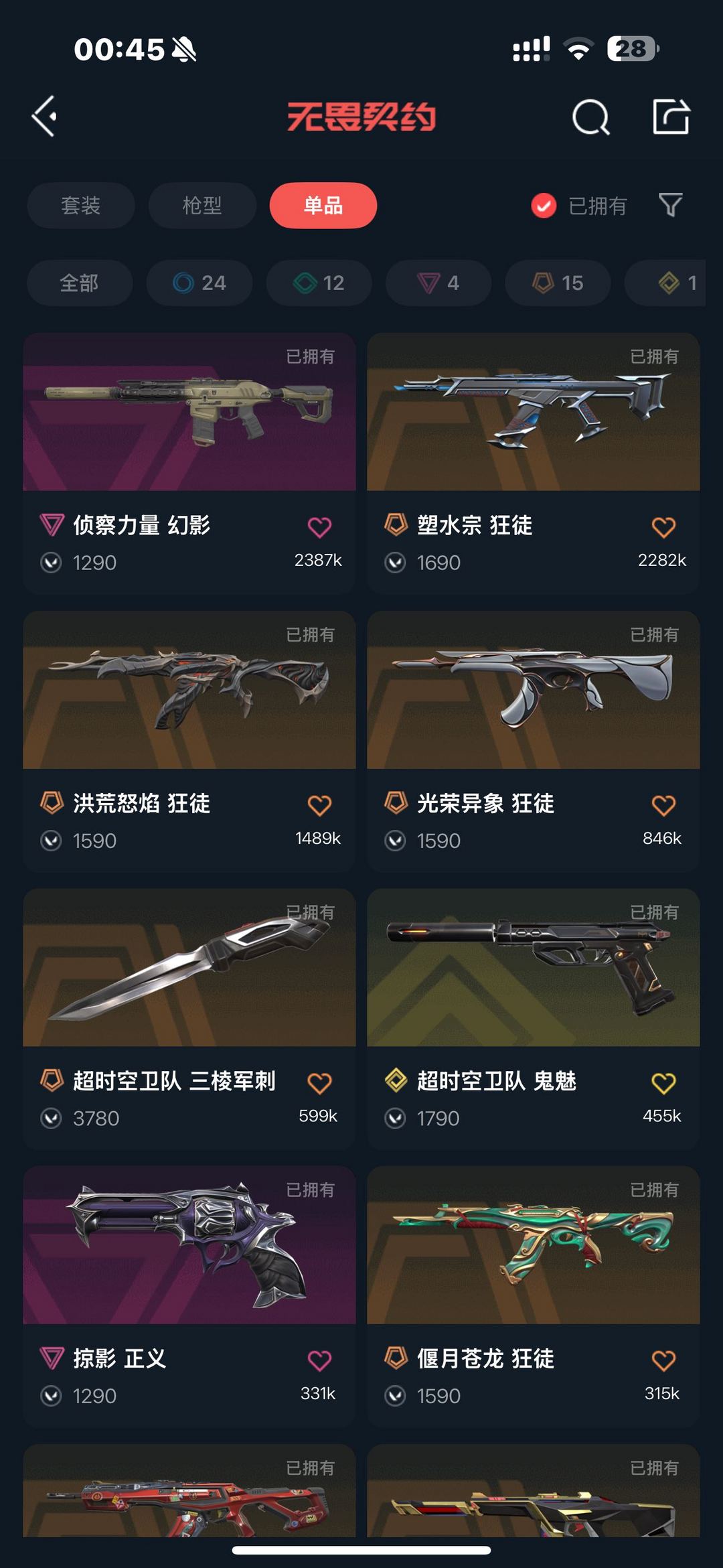Switch to the 套装 tab
Screen dimensions: 723x1568
(x=81, y=206)
